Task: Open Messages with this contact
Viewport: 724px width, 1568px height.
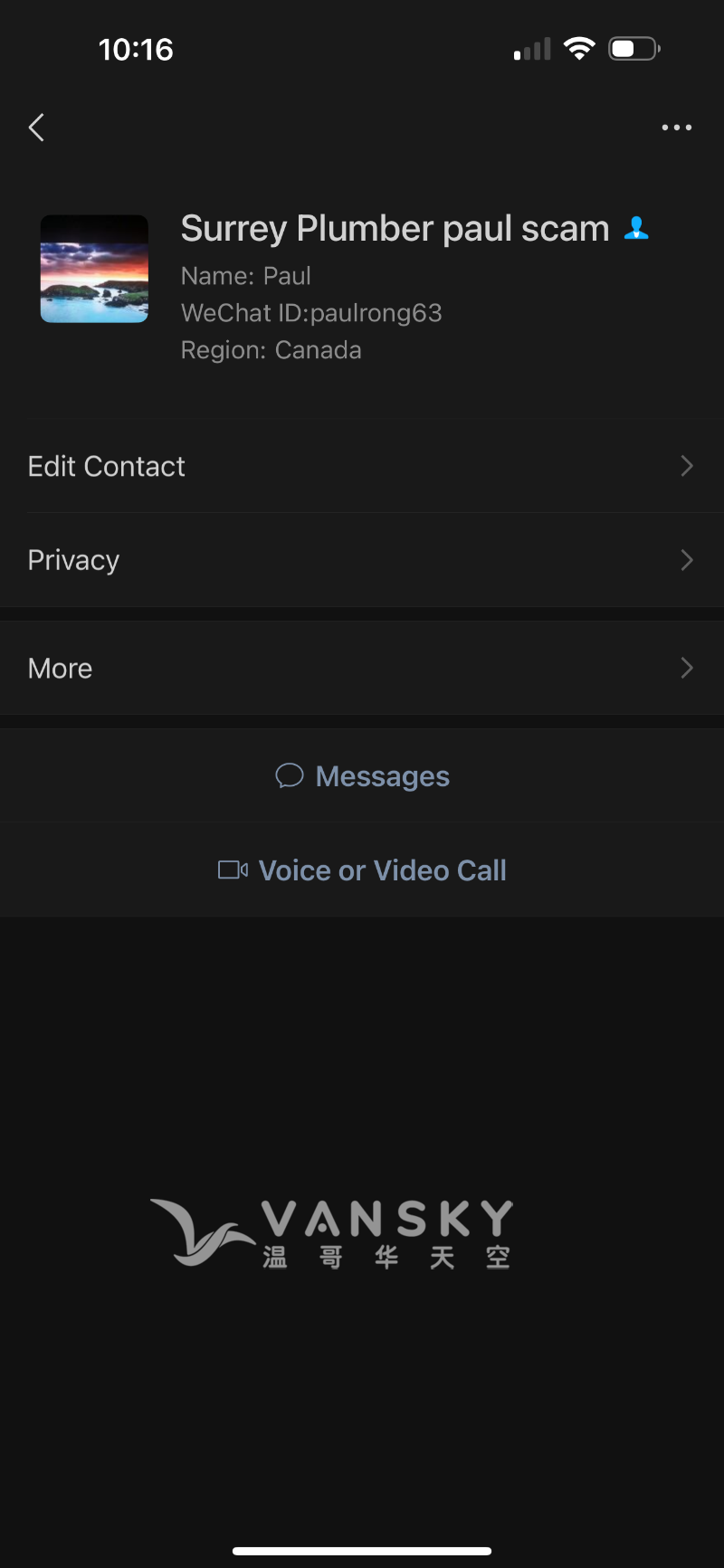Action: click(x=363, y=776)
